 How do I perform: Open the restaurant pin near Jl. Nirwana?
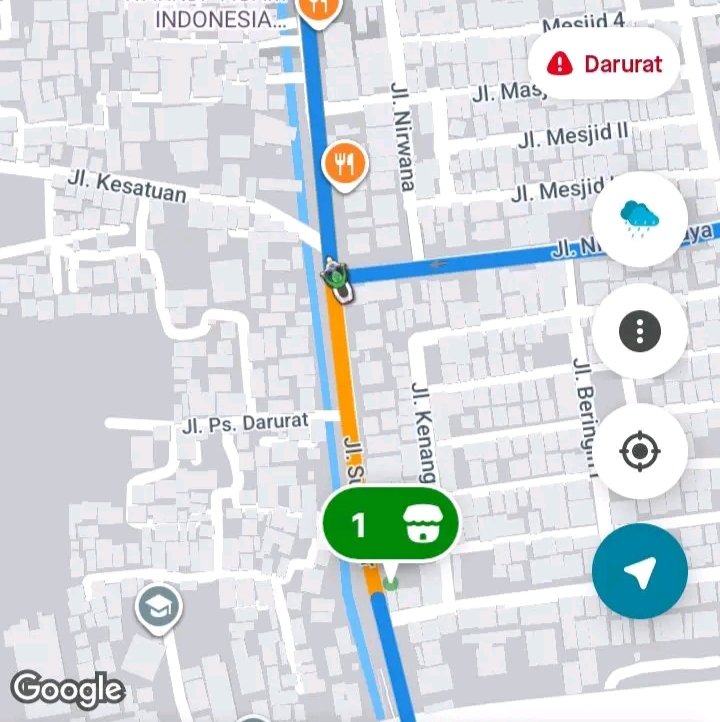[x=345, y=162]
